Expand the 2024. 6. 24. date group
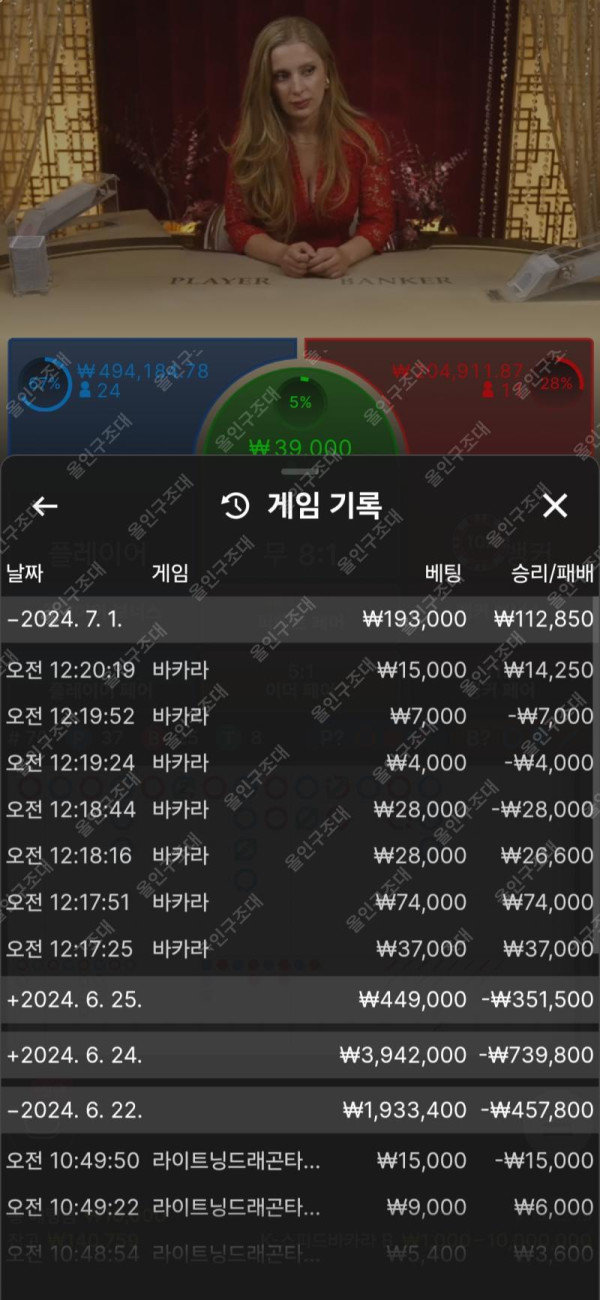The height and width of the screenshot is (1300, 600). [x=300, y=1054]
